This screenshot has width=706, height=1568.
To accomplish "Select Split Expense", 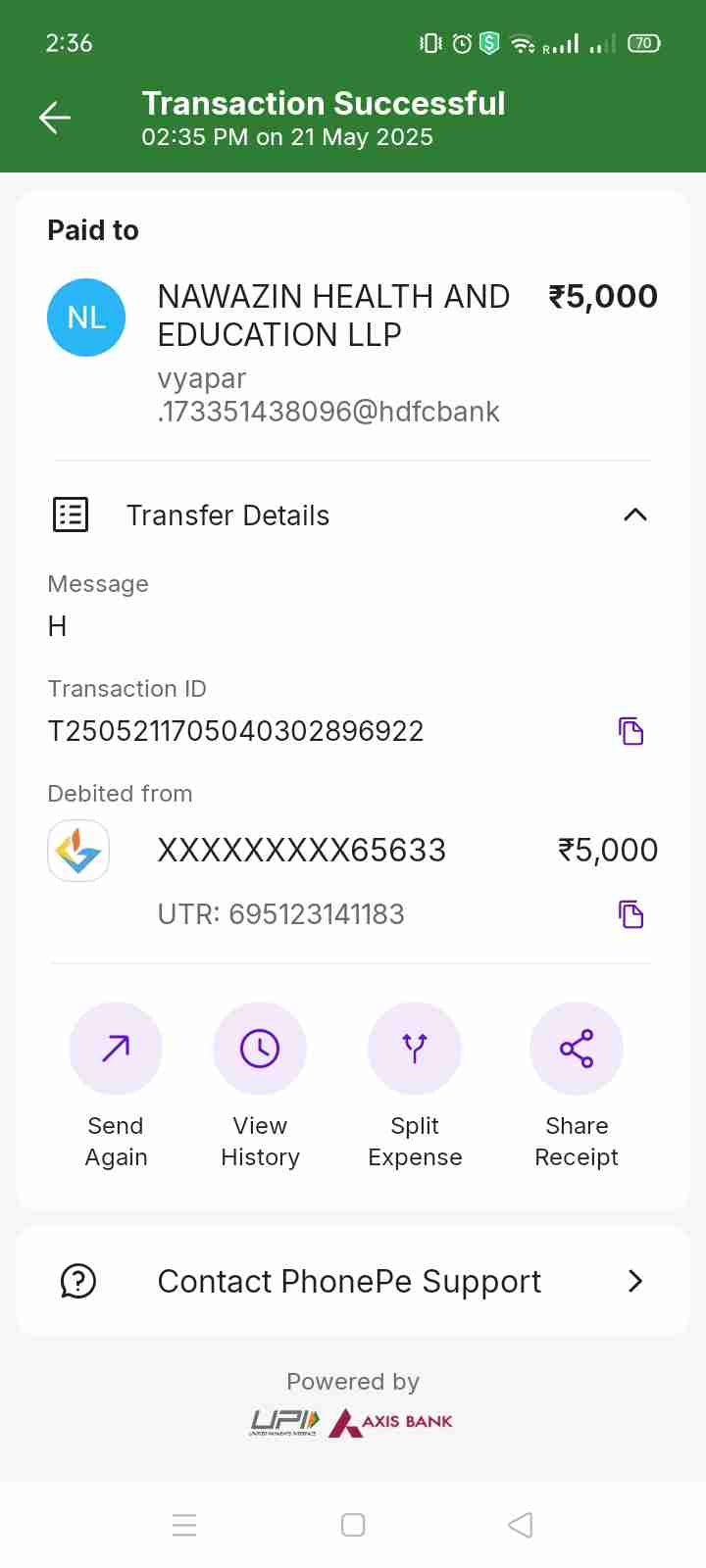I will 415,1049.
